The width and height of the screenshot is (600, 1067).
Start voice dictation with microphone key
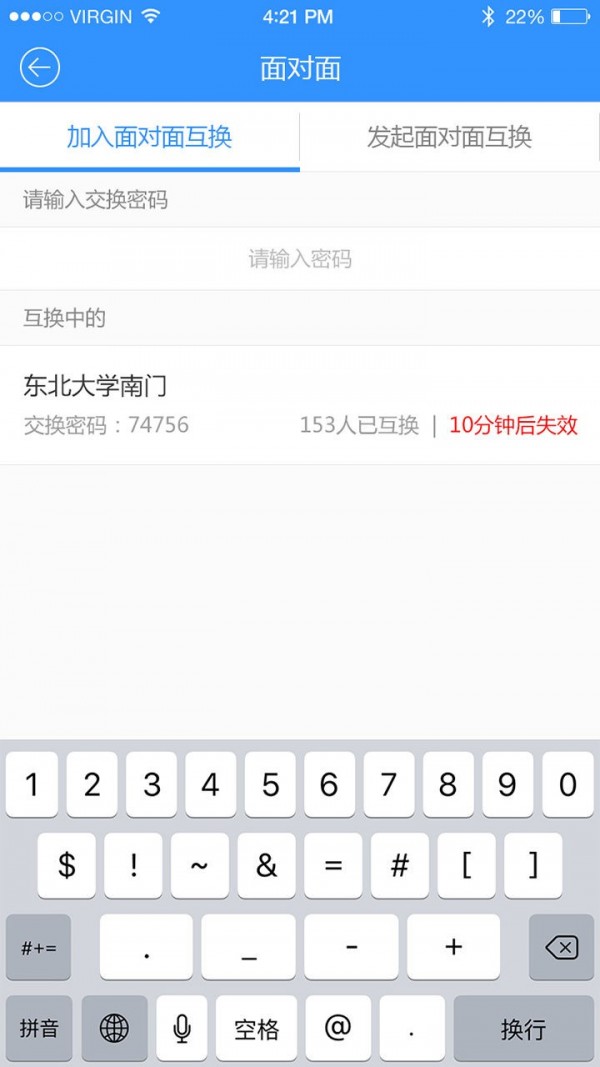coord(182,1028)
